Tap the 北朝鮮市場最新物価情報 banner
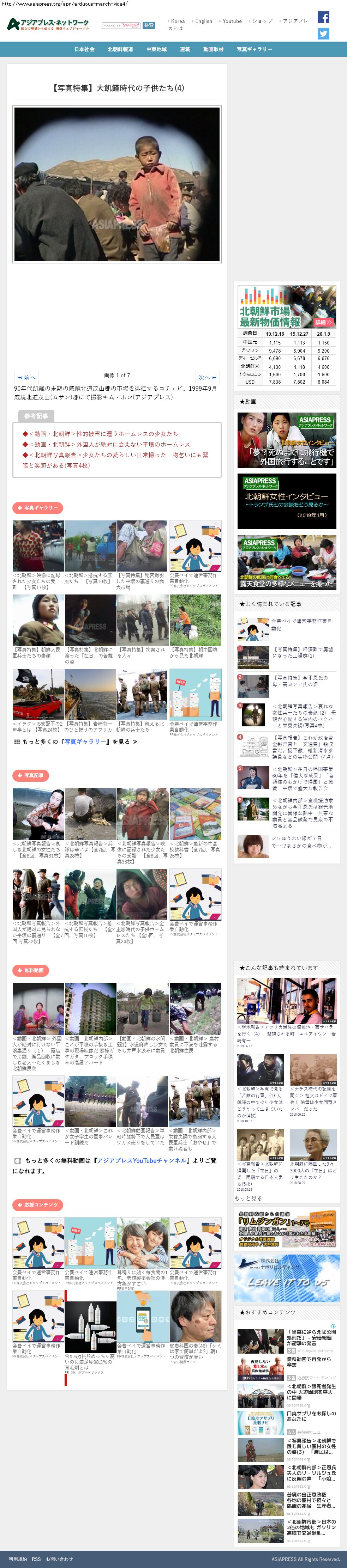The height and width of the screenshot is (1568, 347). point(286,307)
